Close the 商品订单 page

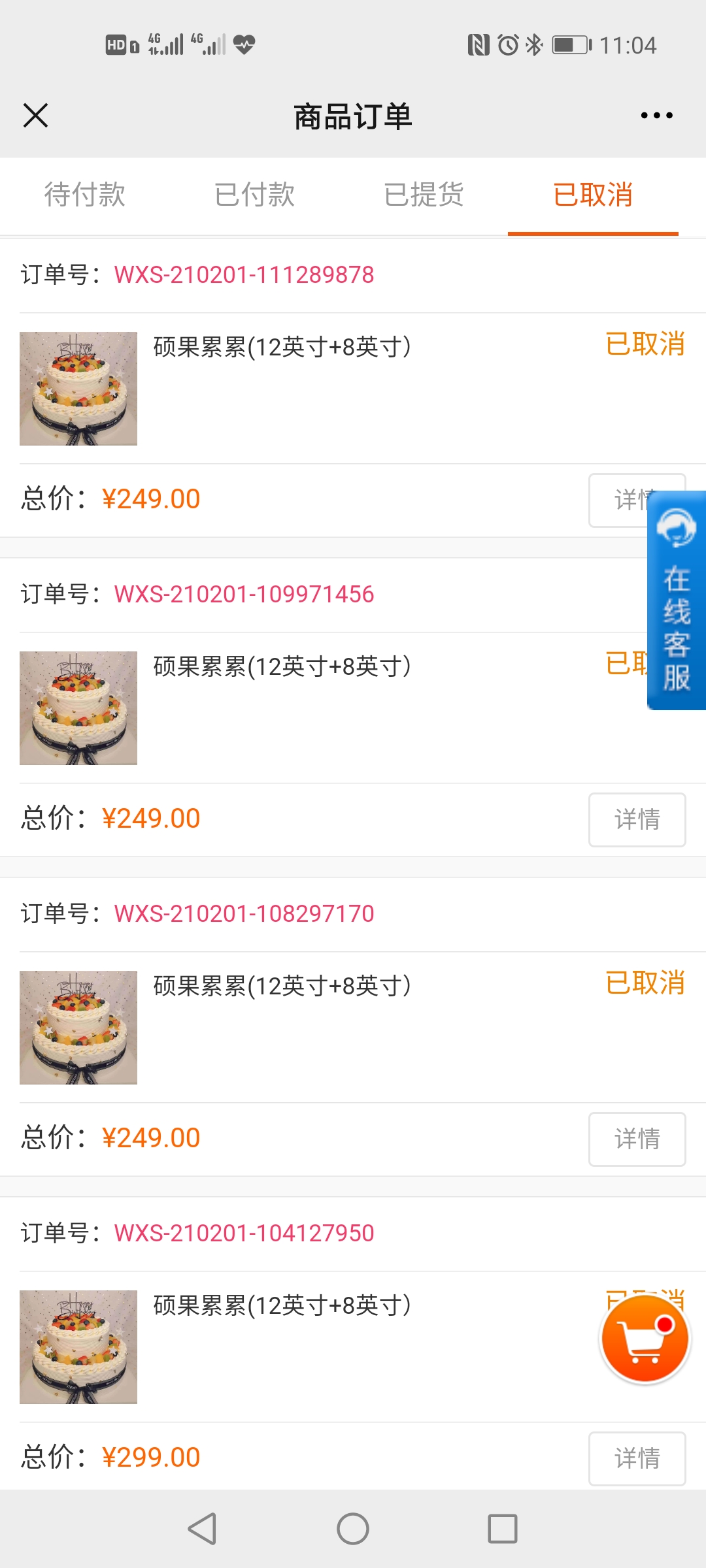click(35, 116)
